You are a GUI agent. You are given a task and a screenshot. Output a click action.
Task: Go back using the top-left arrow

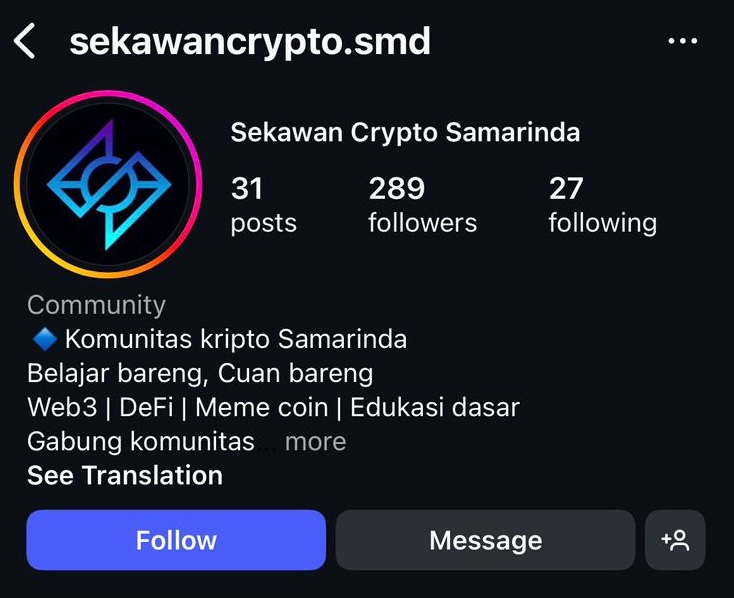click(25, 42)
